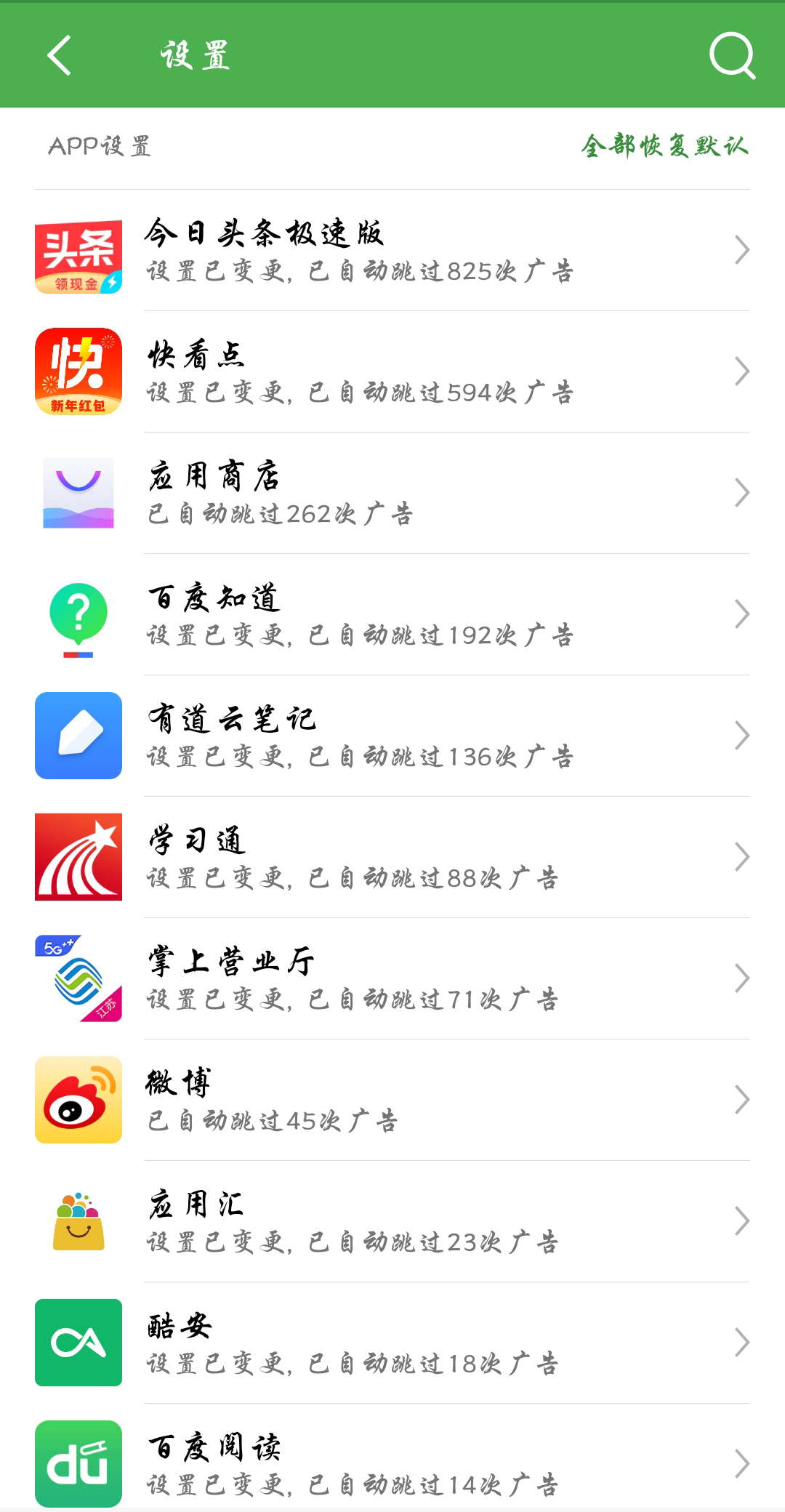Choose 有道云笔记 from the list
The height and width of the screenshot is (1512, 785).
[392, 736]
